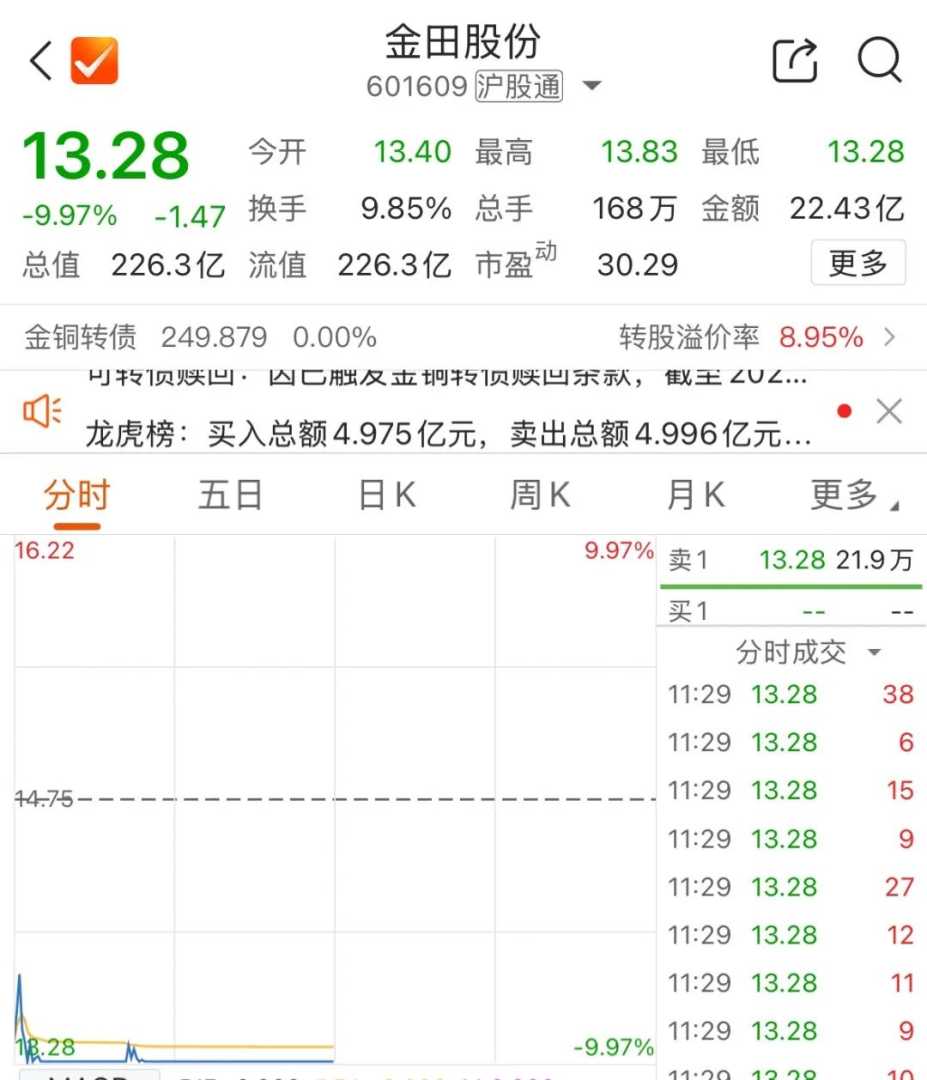Switch to the 月K chart tab
Viewport: 927px width, 1080px height.
tap(695, 495)
